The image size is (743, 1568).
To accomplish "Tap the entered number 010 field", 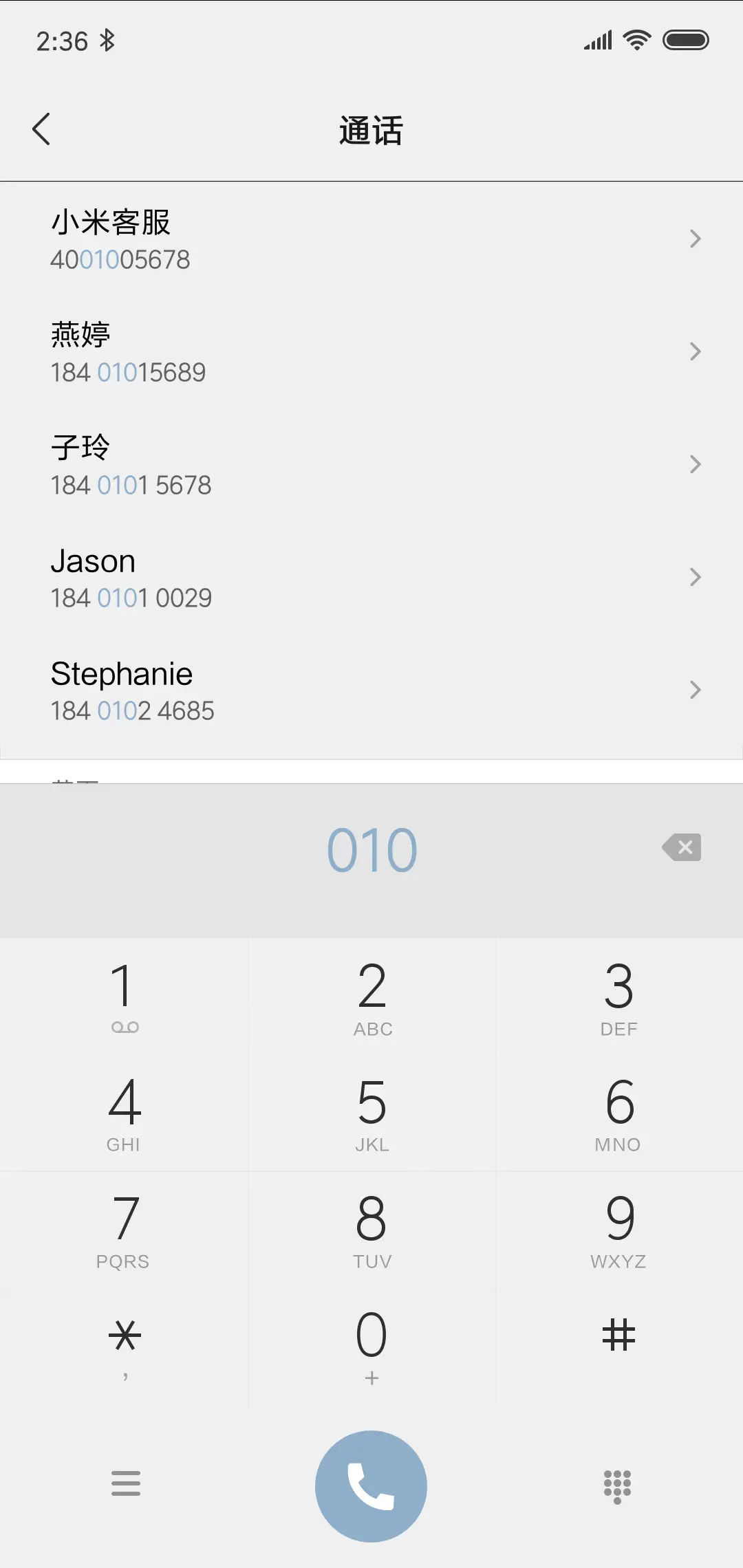I will click(x=371, y=848).
